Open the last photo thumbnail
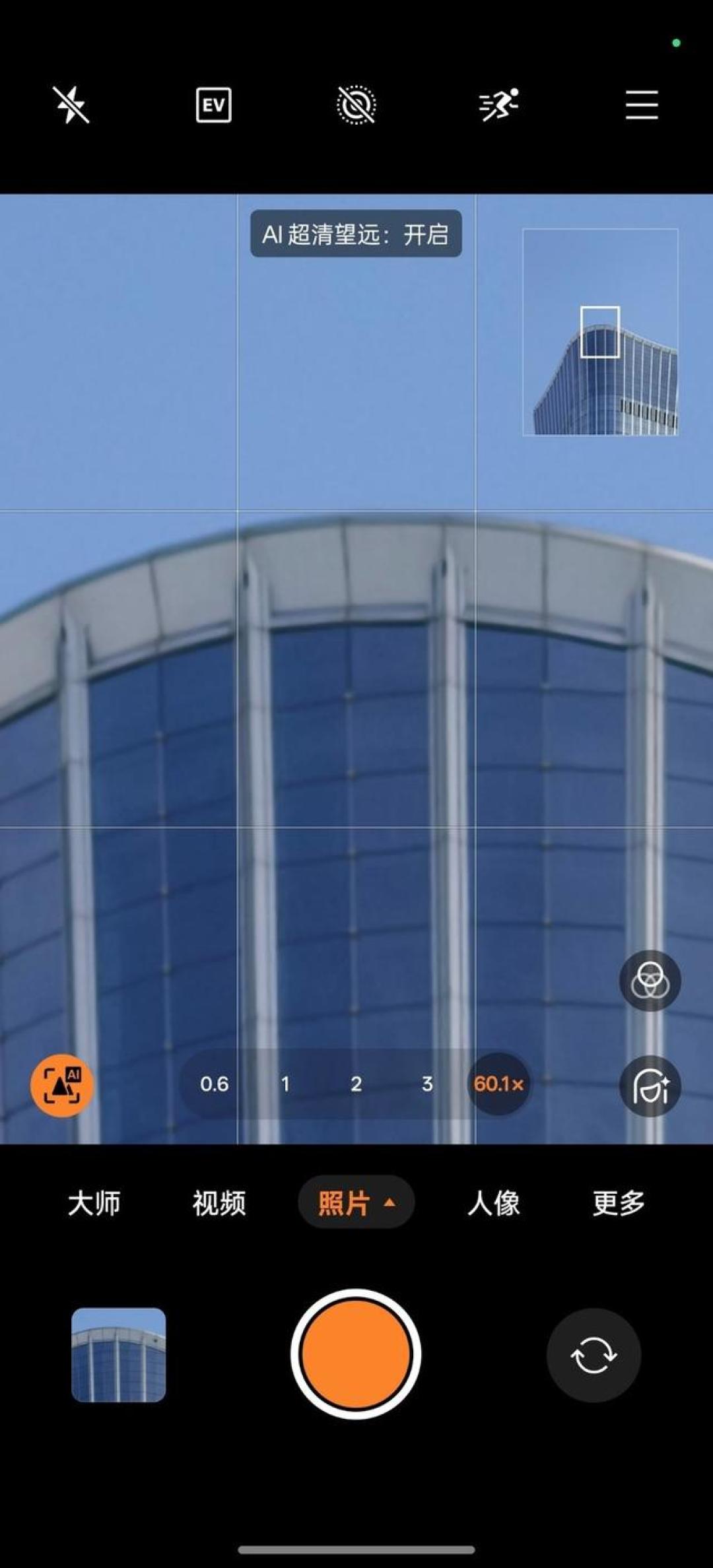713x1568 pixels. (119, 1355)
